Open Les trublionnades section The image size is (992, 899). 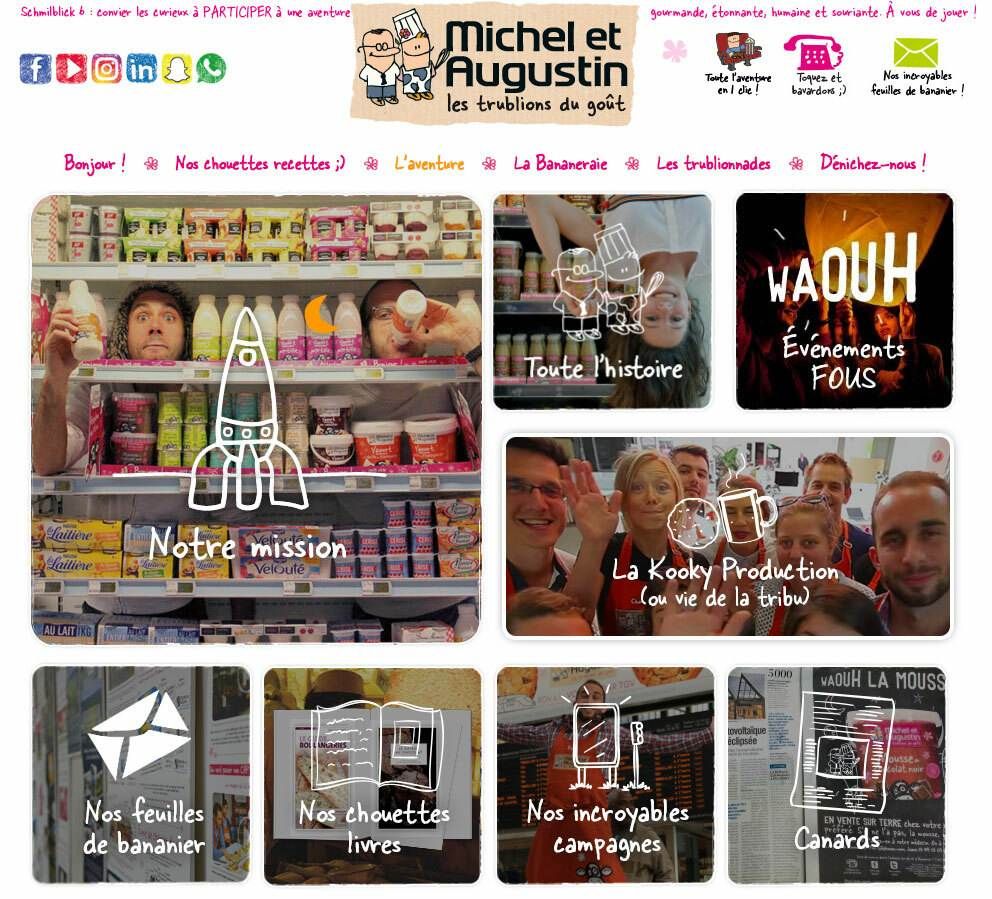click(713, 163)
